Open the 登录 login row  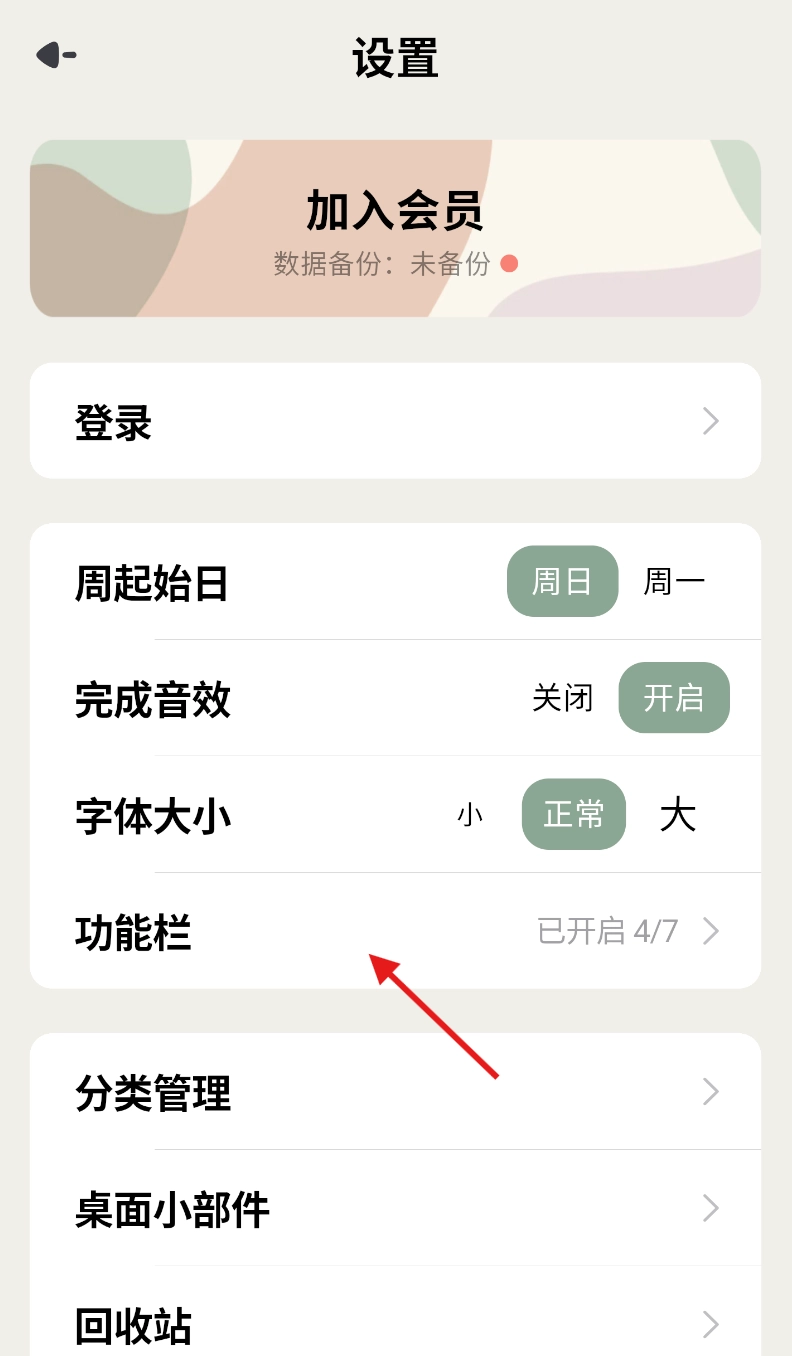[395, 421]
